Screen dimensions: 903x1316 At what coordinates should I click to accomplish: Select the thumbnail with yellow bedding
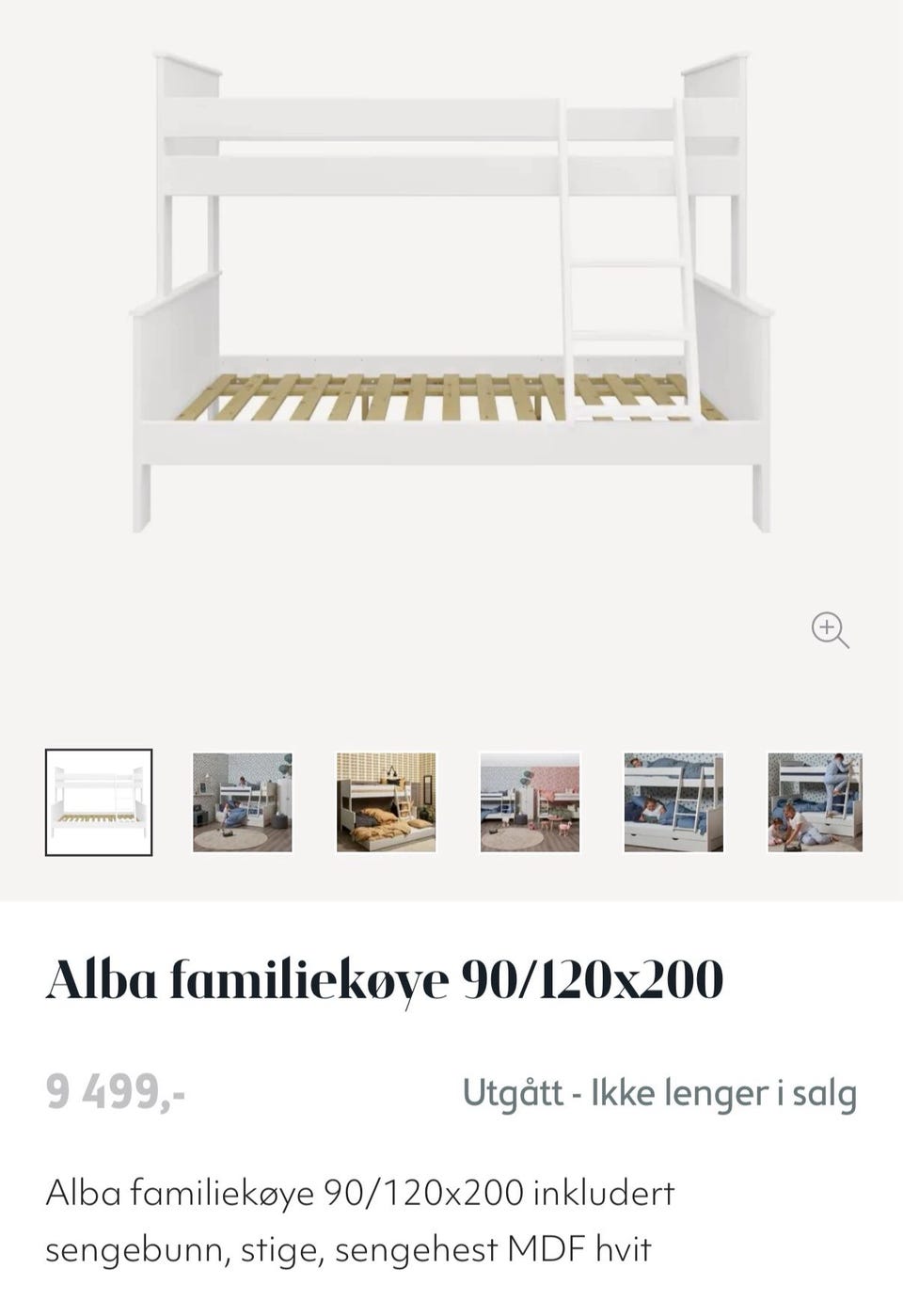[x=385, y=801]
